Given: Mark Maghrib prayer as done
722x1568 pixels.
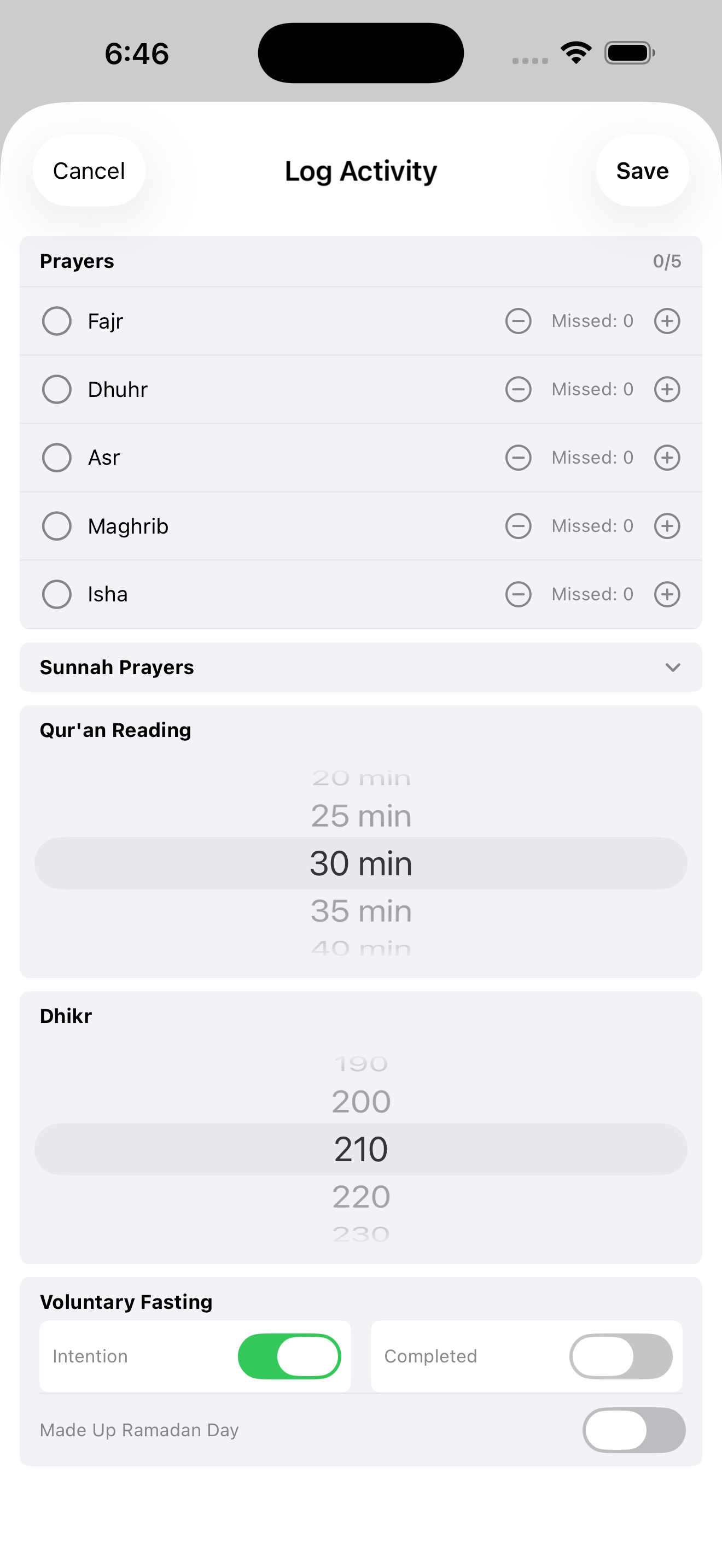Looking at the screenshot, I should [57, 526].
